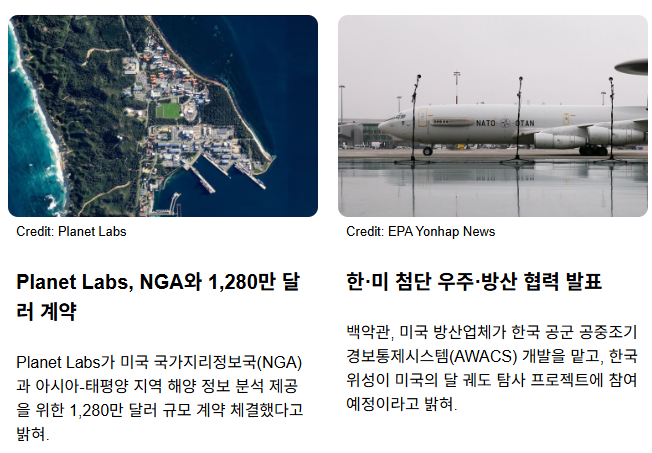
Task: Open the AWACS aircraft photo article
Action: pyautogui.click(x=492, y=116)
